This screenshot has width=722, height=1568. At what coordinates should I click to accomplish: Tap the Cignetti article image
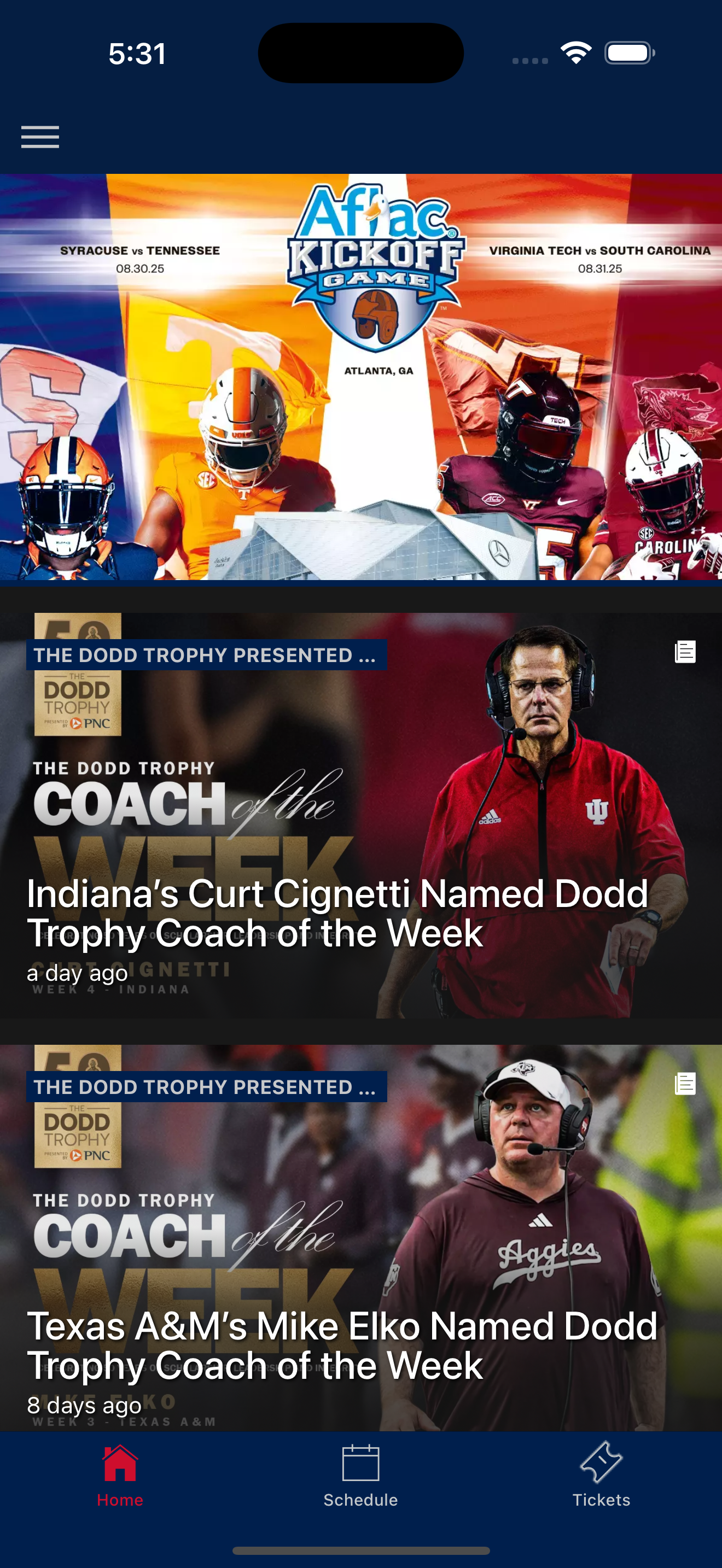(361, 791)
